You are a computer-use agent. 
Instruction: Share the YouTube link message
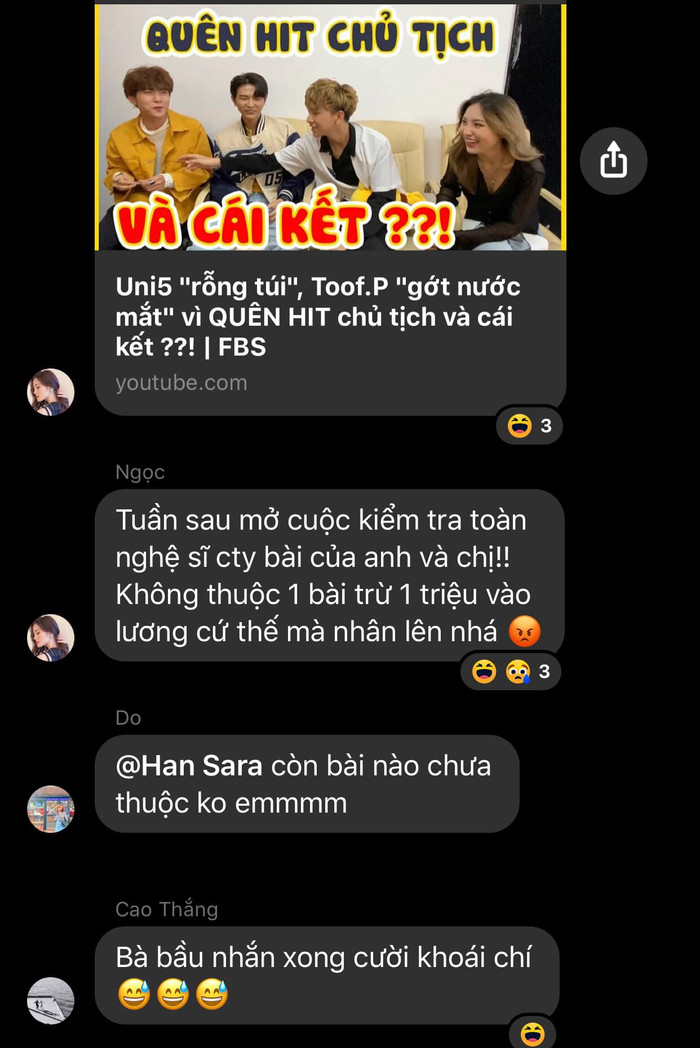coord(614,161)
